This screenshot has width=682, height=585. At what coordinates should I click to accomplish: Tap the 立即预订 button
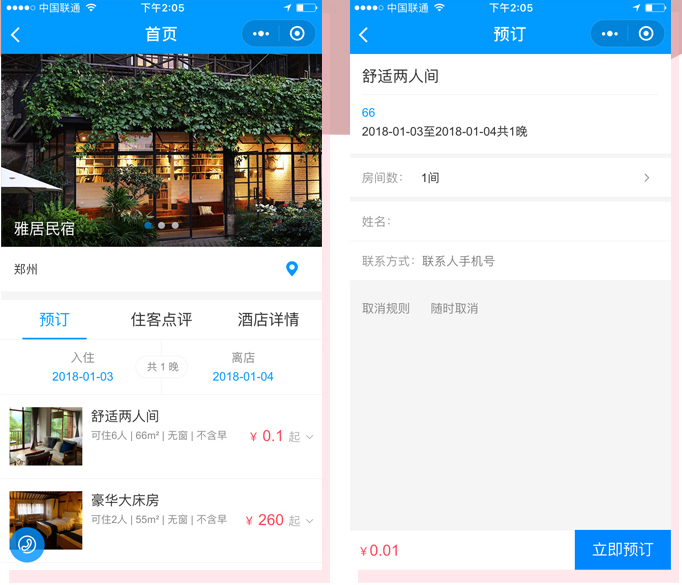[622, 550]
